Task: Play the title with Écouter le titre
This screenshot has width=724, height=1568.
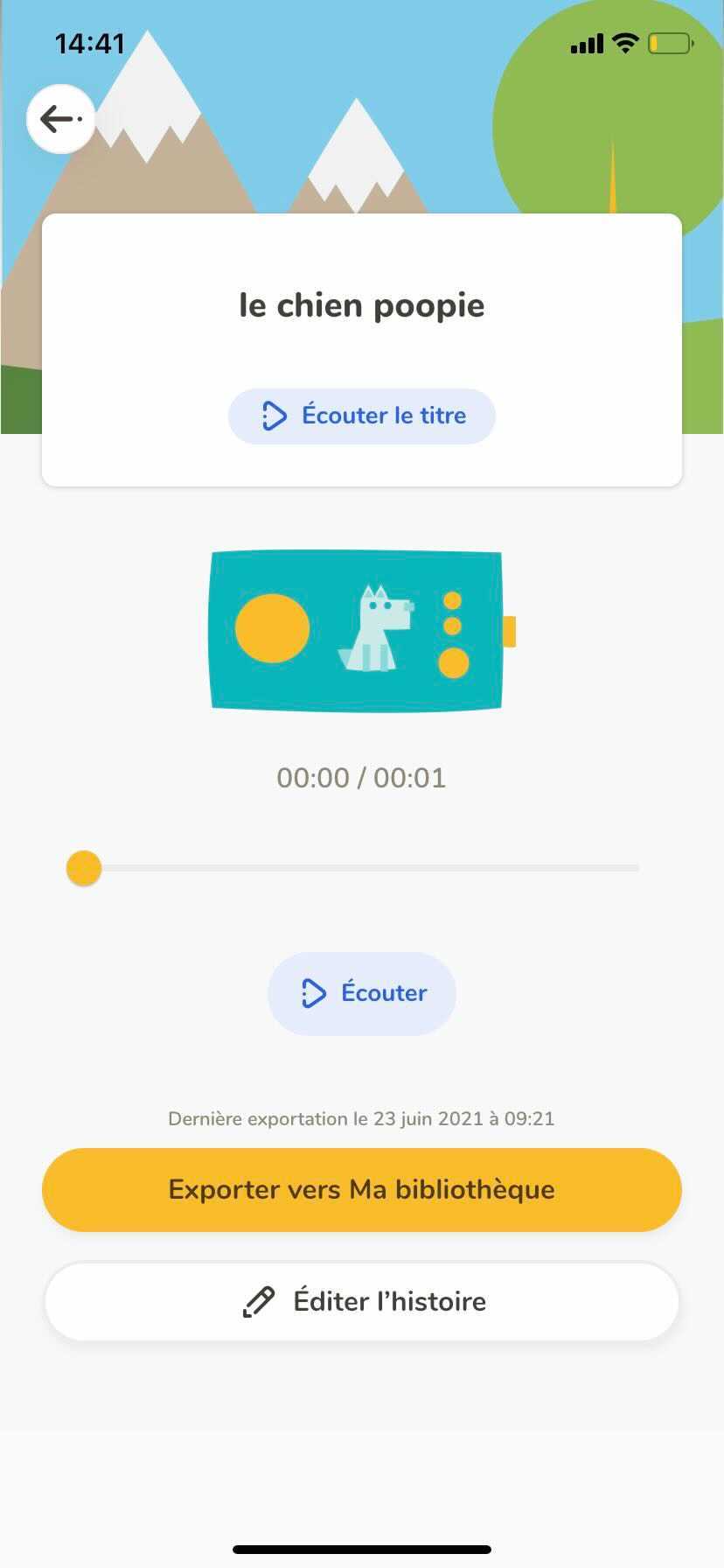Action: (362, 416)
